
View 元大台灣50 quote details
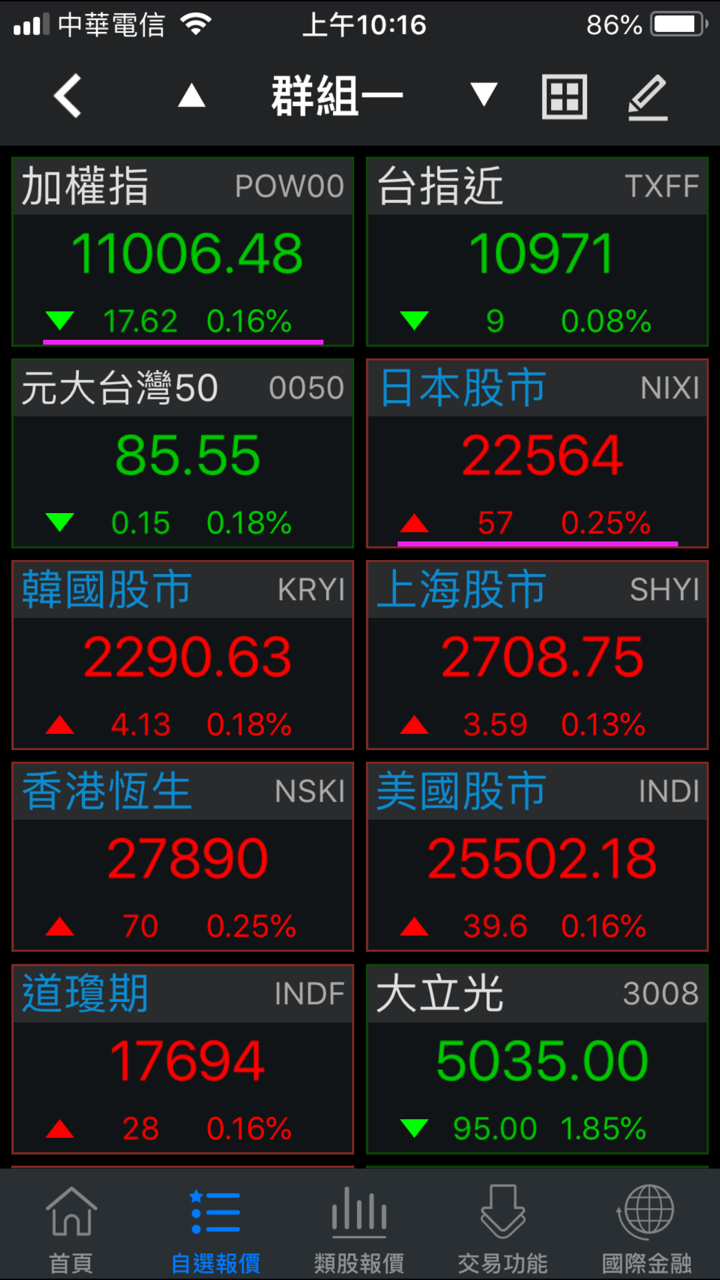click(x=183, y=454)
